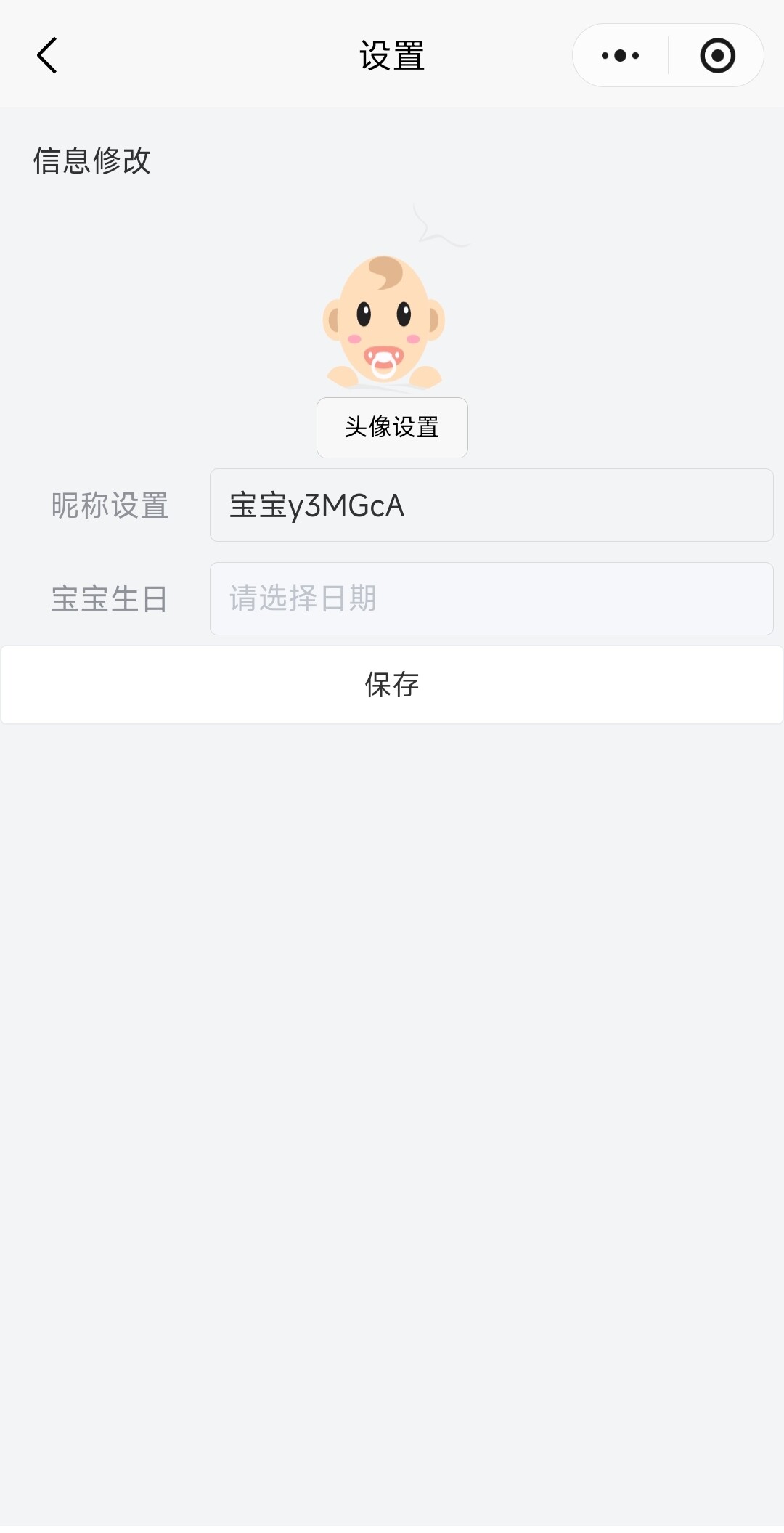
Task: Open the 宝宝生日 date picker
Action: 491,599
